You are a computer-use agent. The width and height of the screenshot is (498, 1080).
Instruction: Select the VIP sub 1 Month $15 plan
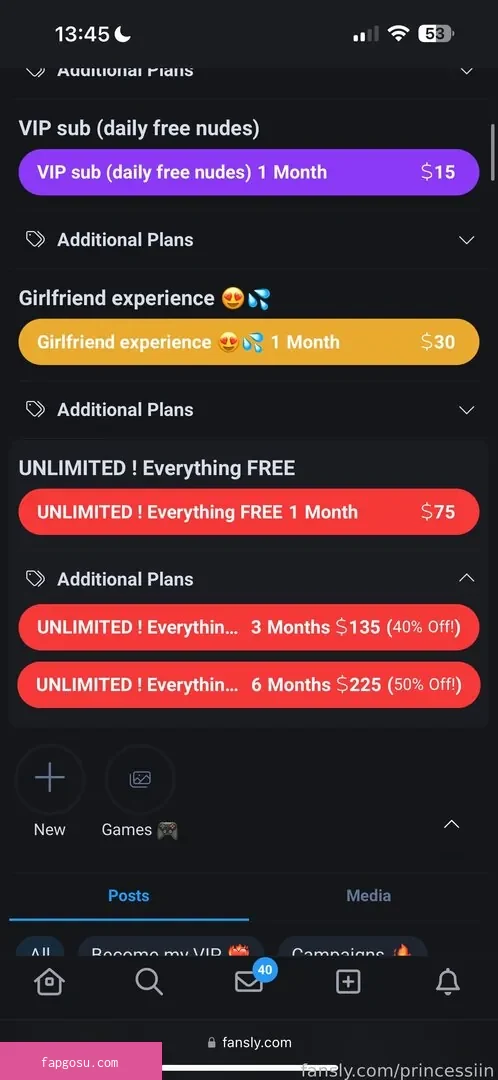(249, 172)
